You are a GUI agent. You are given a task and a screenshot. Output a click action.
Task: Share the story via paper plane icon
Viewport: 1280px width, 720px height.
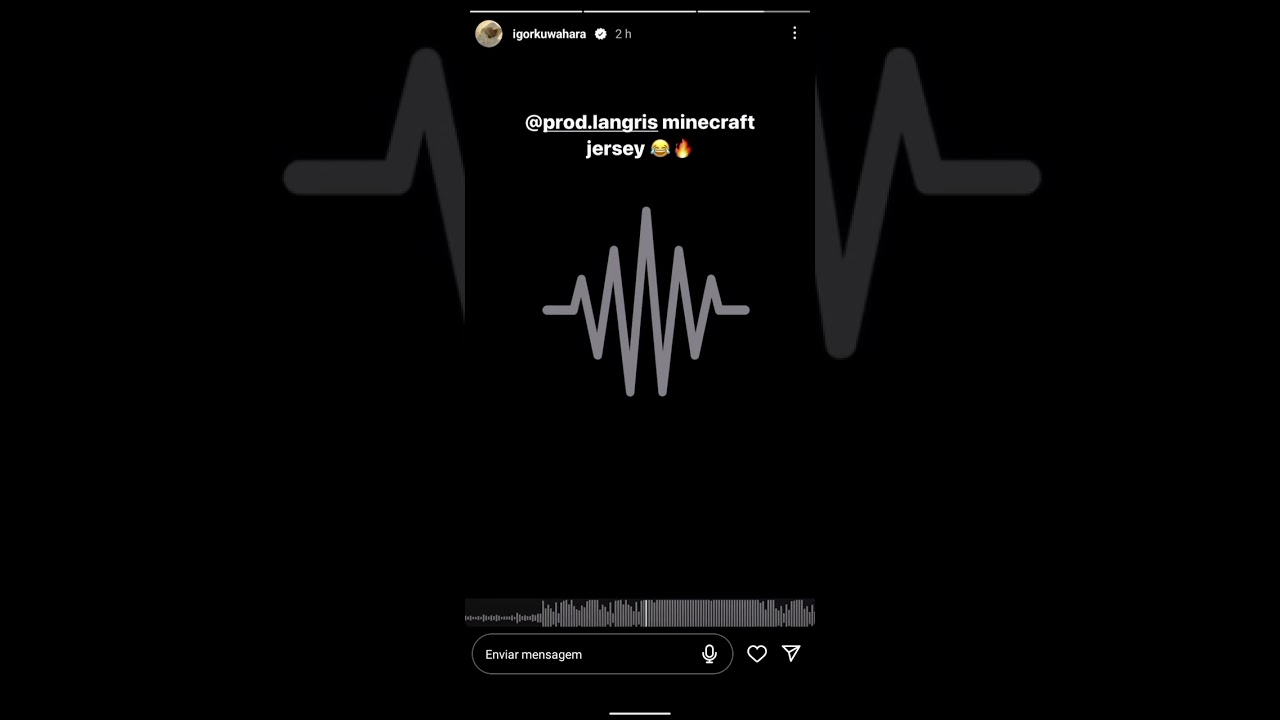[x=791, y=653]
